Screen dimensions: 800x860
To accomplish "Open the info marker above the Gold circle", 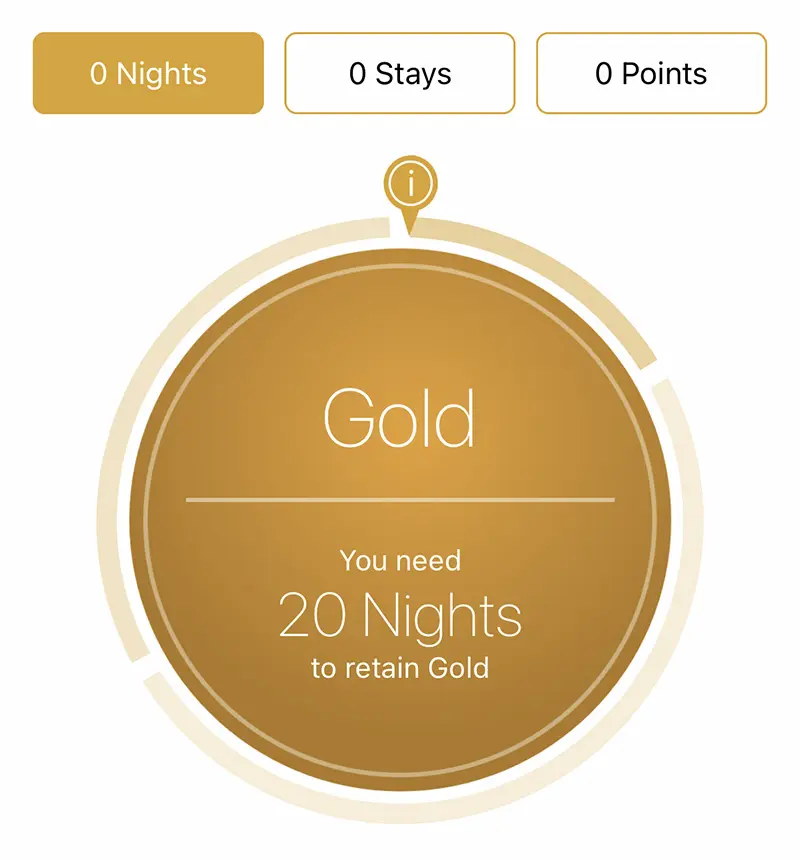I will tap(410, 185).
